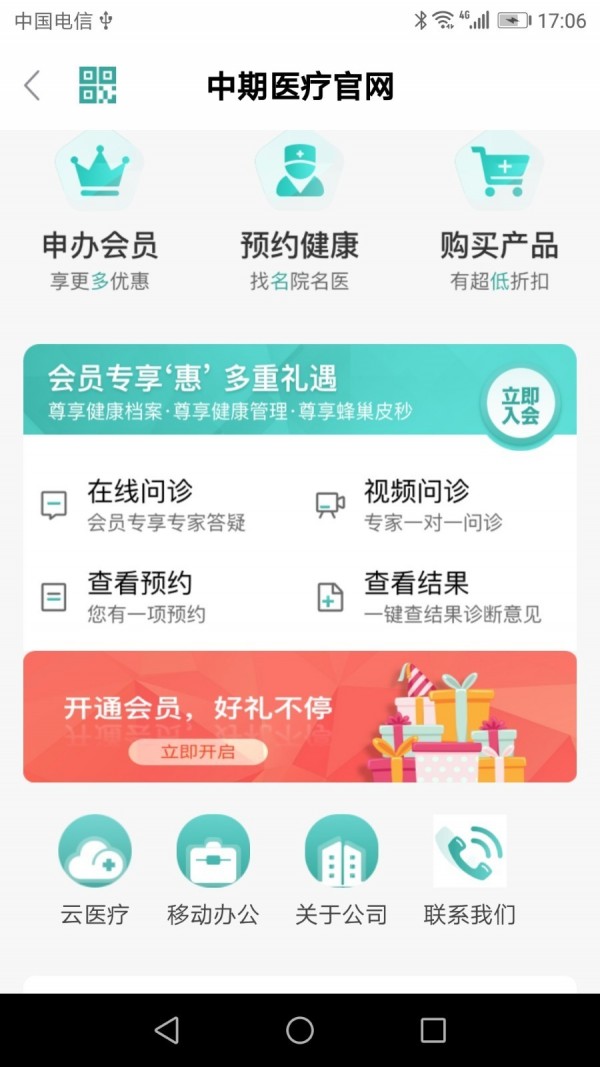
Task: Open 申办会员 membership application
Action: (x=99, y=215)
